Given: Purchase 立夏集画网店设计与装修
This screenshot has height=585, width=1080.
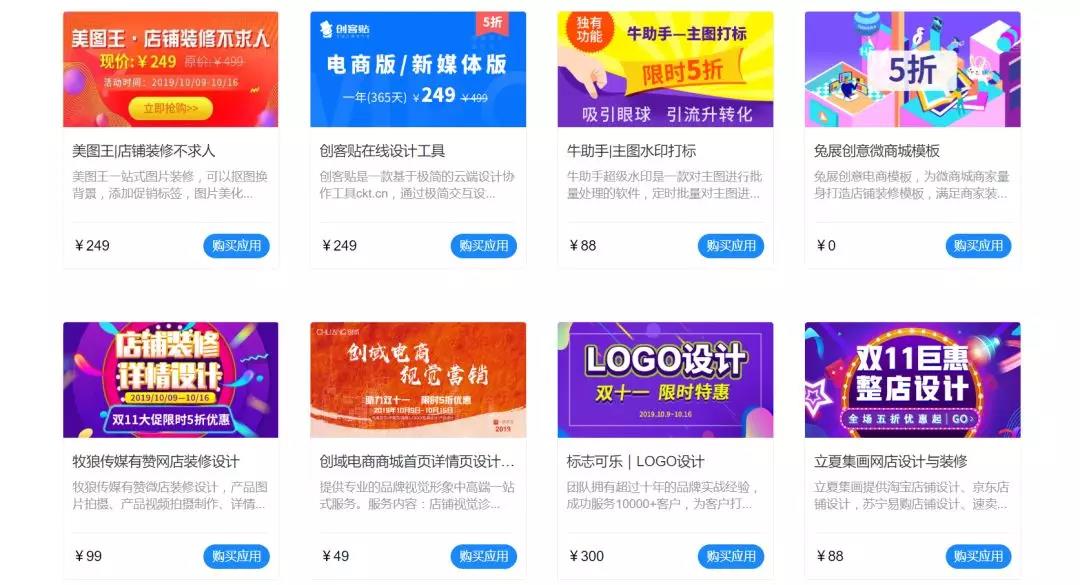Looking at the screenshot, I should tap(978, 557).
